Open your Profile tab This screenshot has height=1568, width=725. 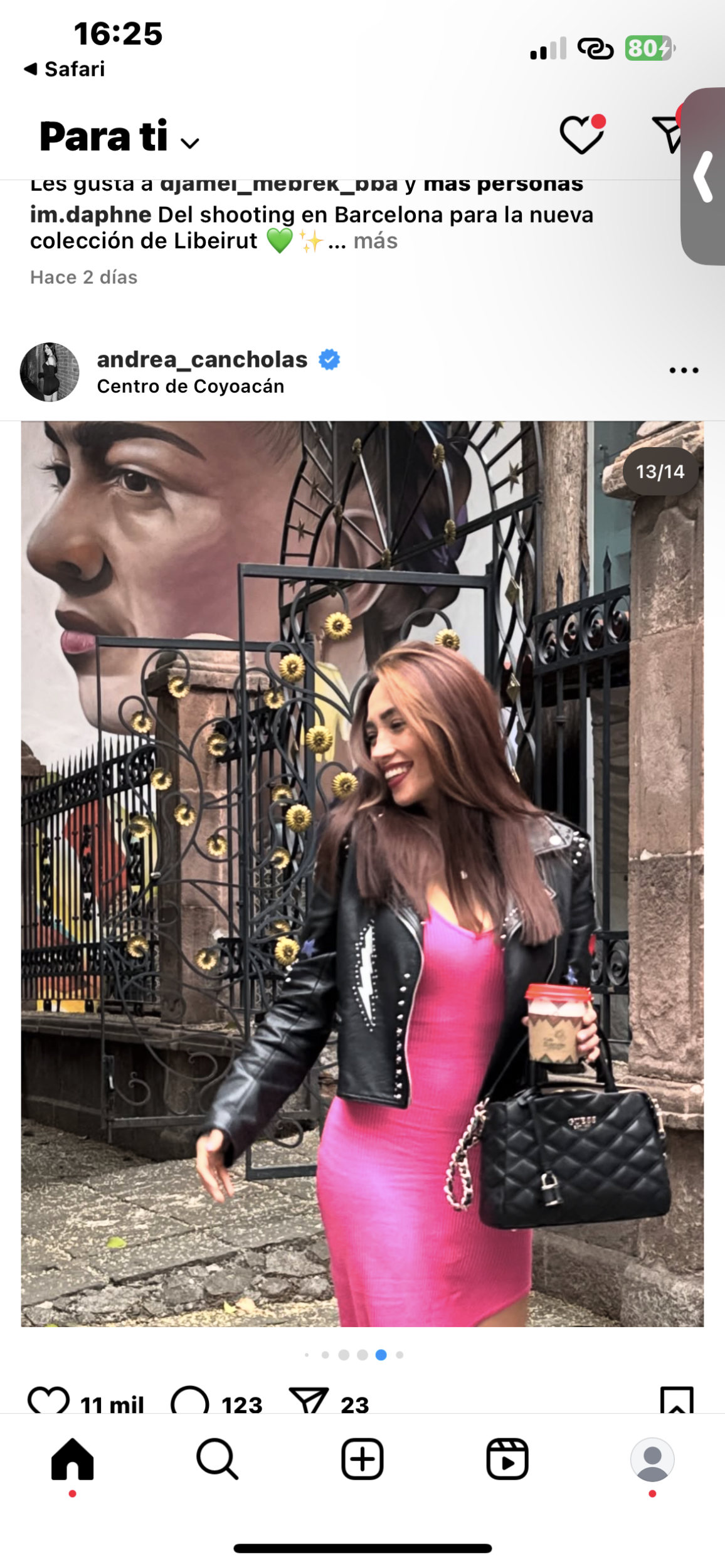652,1459
